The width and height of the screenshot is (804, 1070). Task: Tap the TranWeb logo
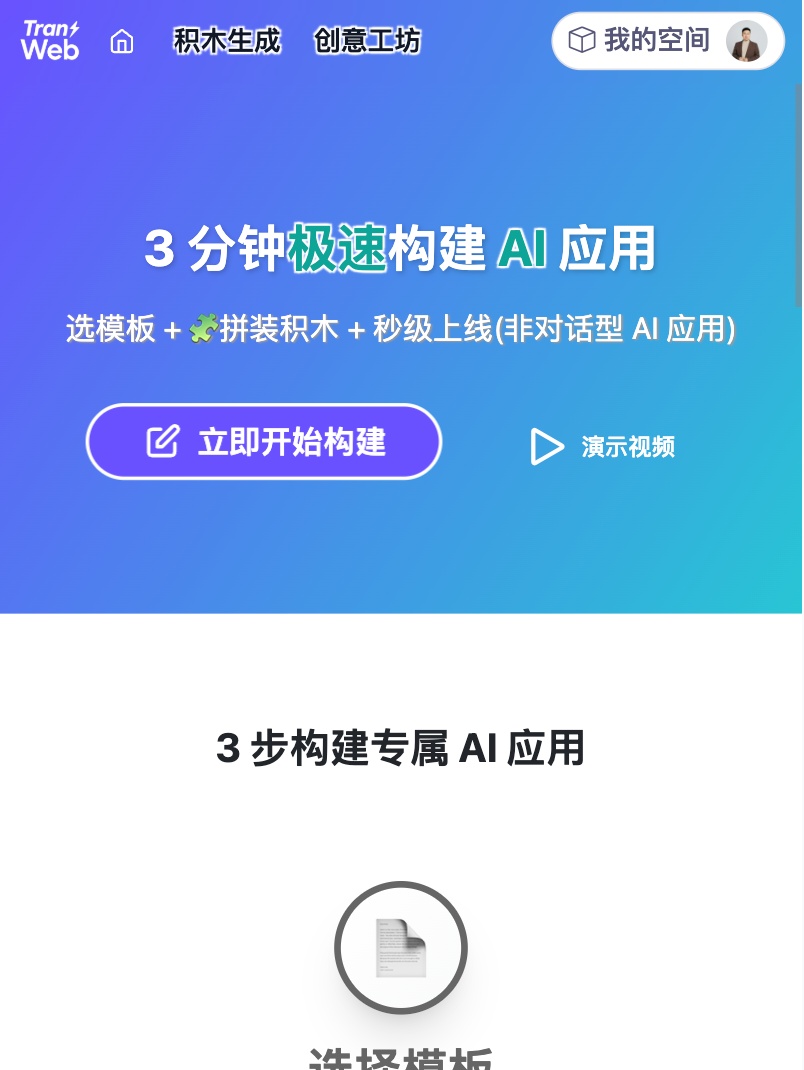click(50, 41)
